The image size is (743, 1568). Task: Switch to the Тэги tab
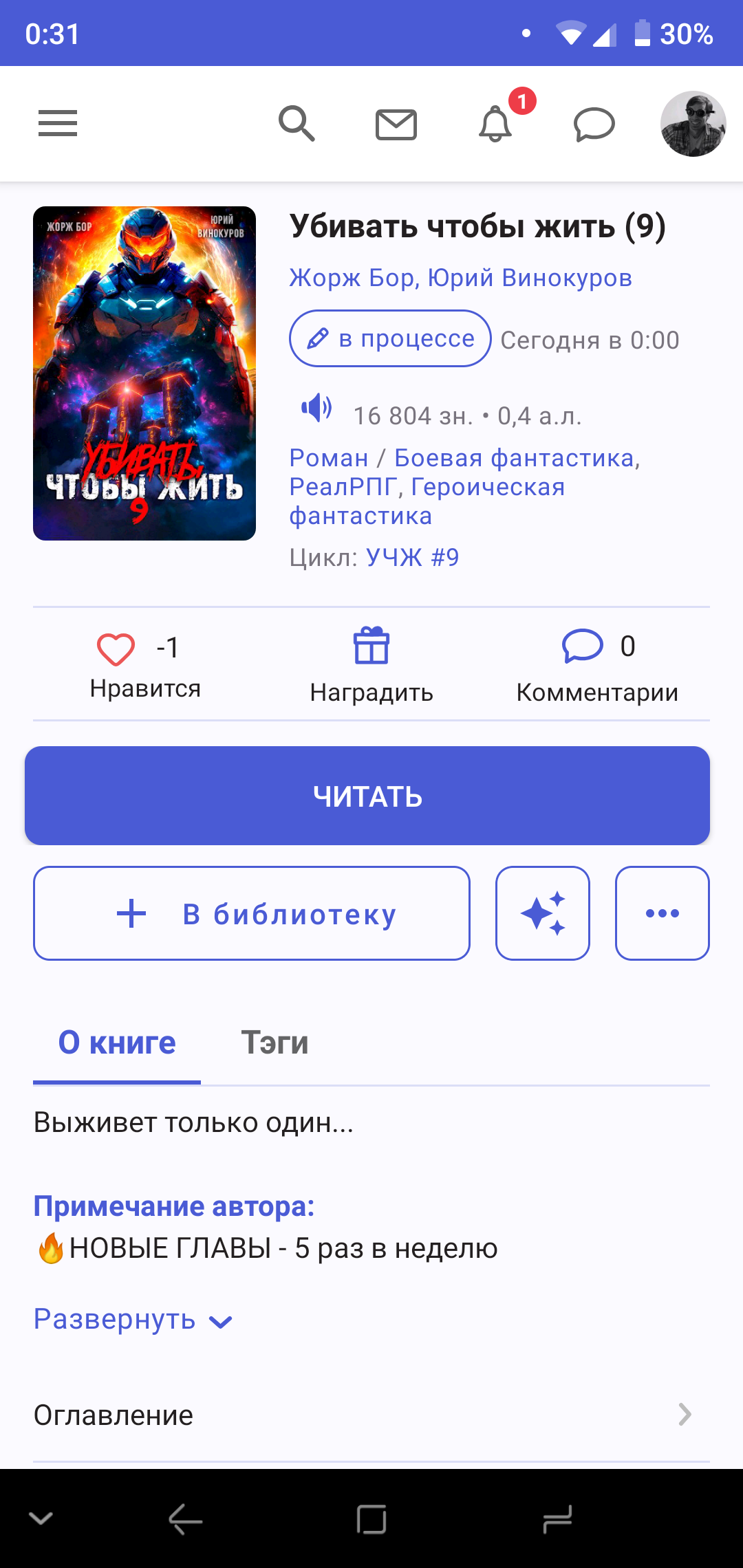click(274, 1043)
